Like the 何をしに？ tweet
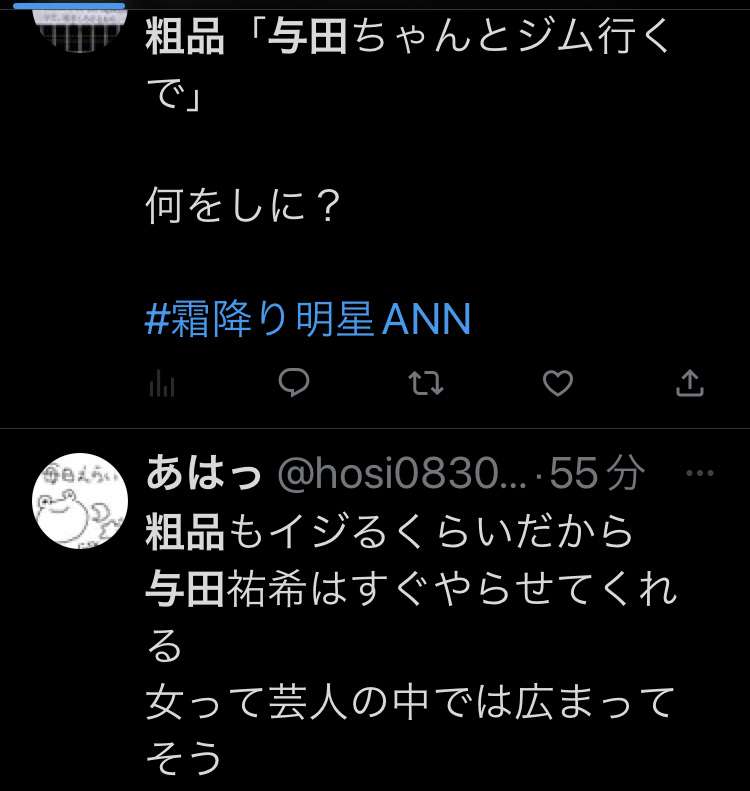This screenshot has width=750, height=791. (x=558, y=382)
